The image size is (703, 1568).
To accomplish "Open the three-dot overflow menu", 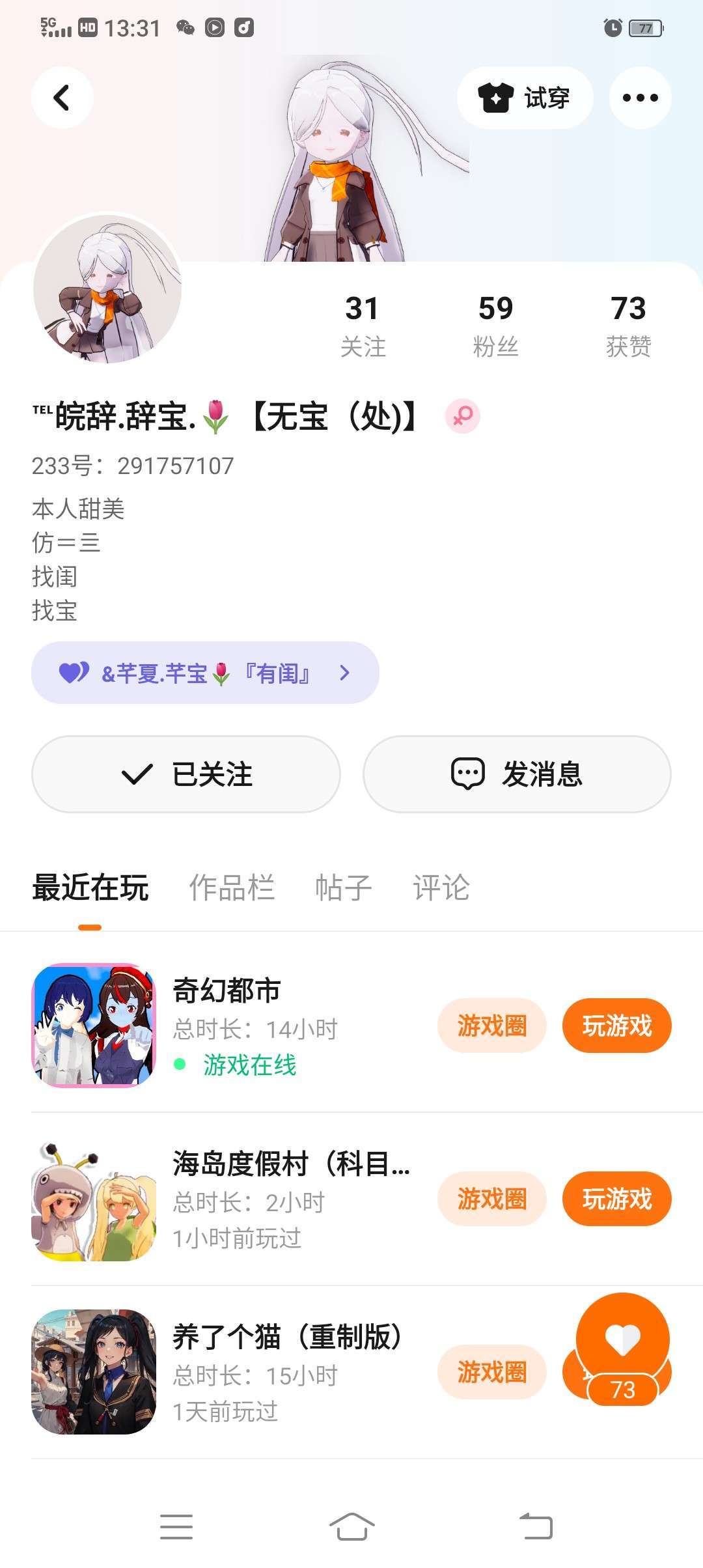I will tap(640, 98).
